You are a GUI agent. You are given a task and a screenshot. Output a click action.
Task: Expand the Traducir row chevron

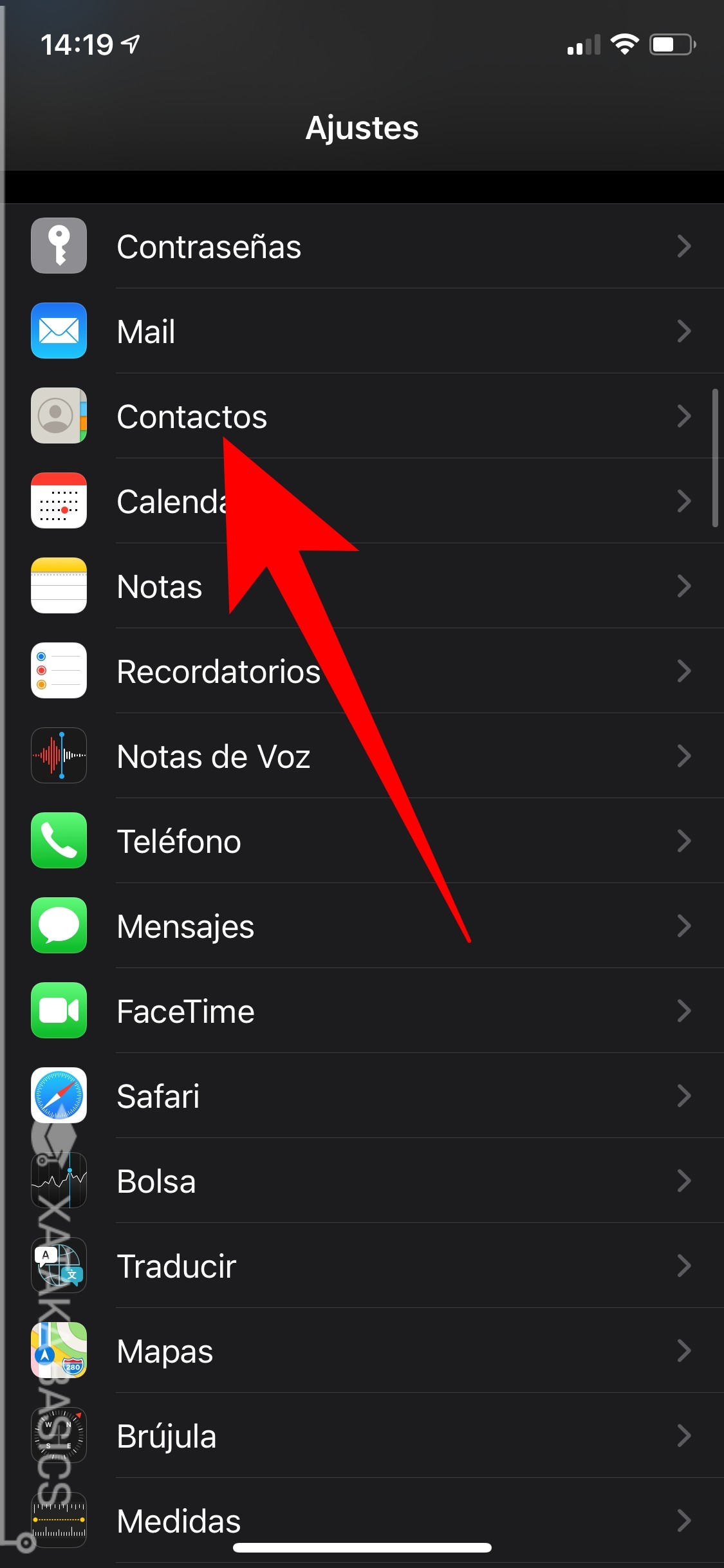684,1265
